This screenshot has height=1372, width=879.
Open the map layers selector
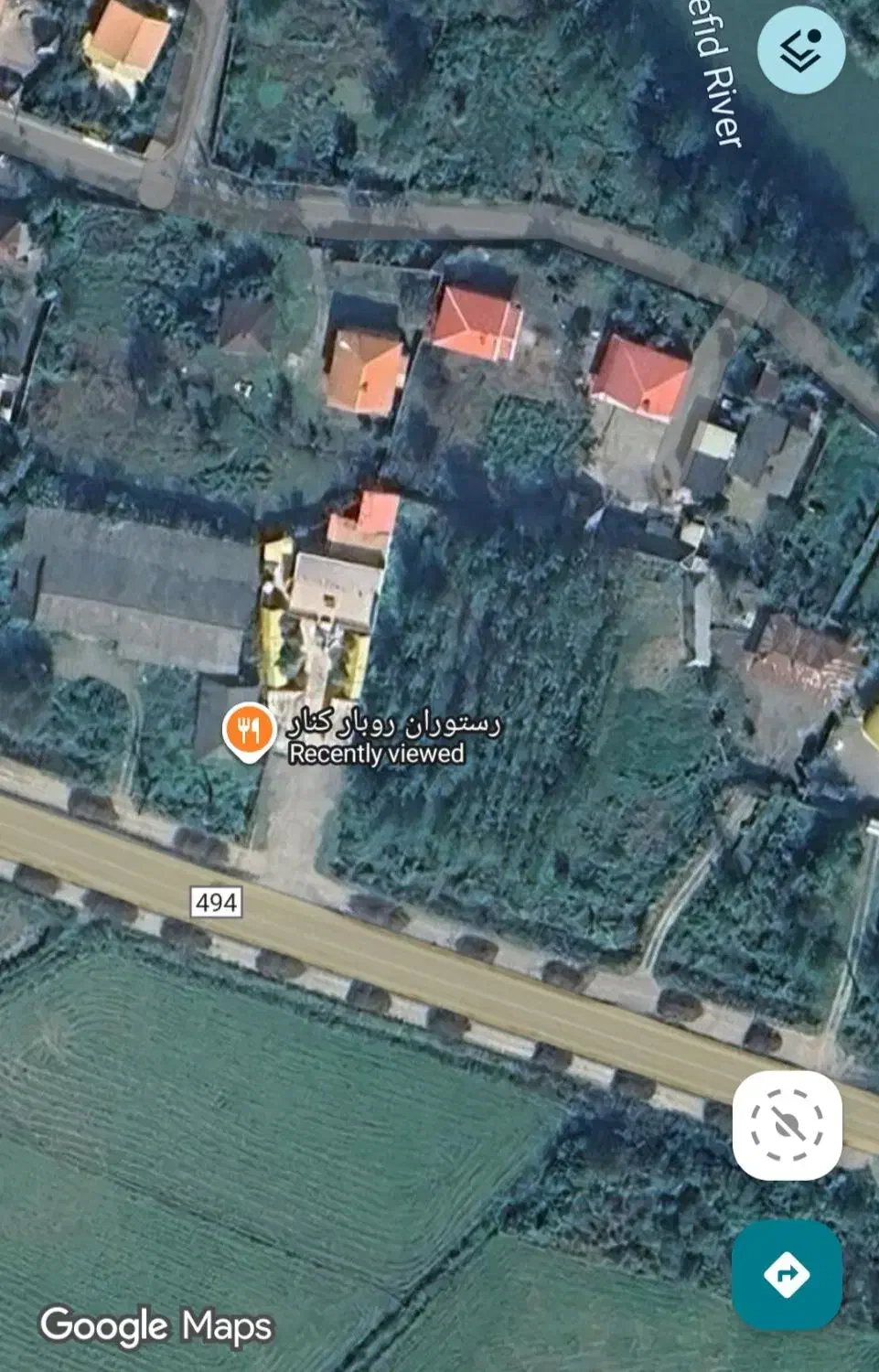801,50
